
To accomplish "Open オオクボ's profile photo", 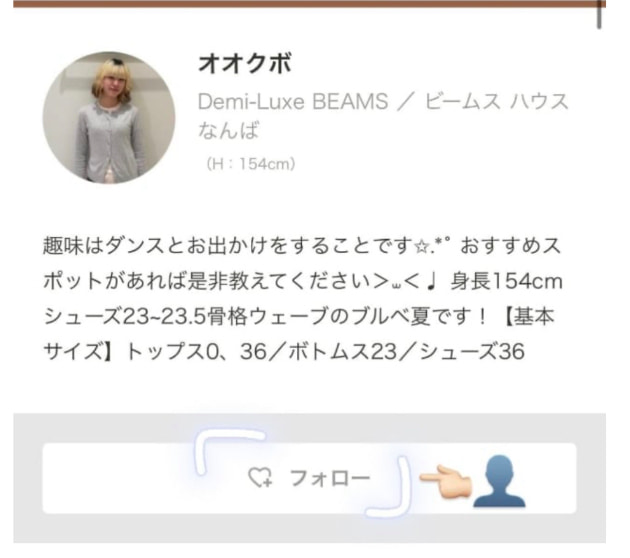I will tap(108, 118).
